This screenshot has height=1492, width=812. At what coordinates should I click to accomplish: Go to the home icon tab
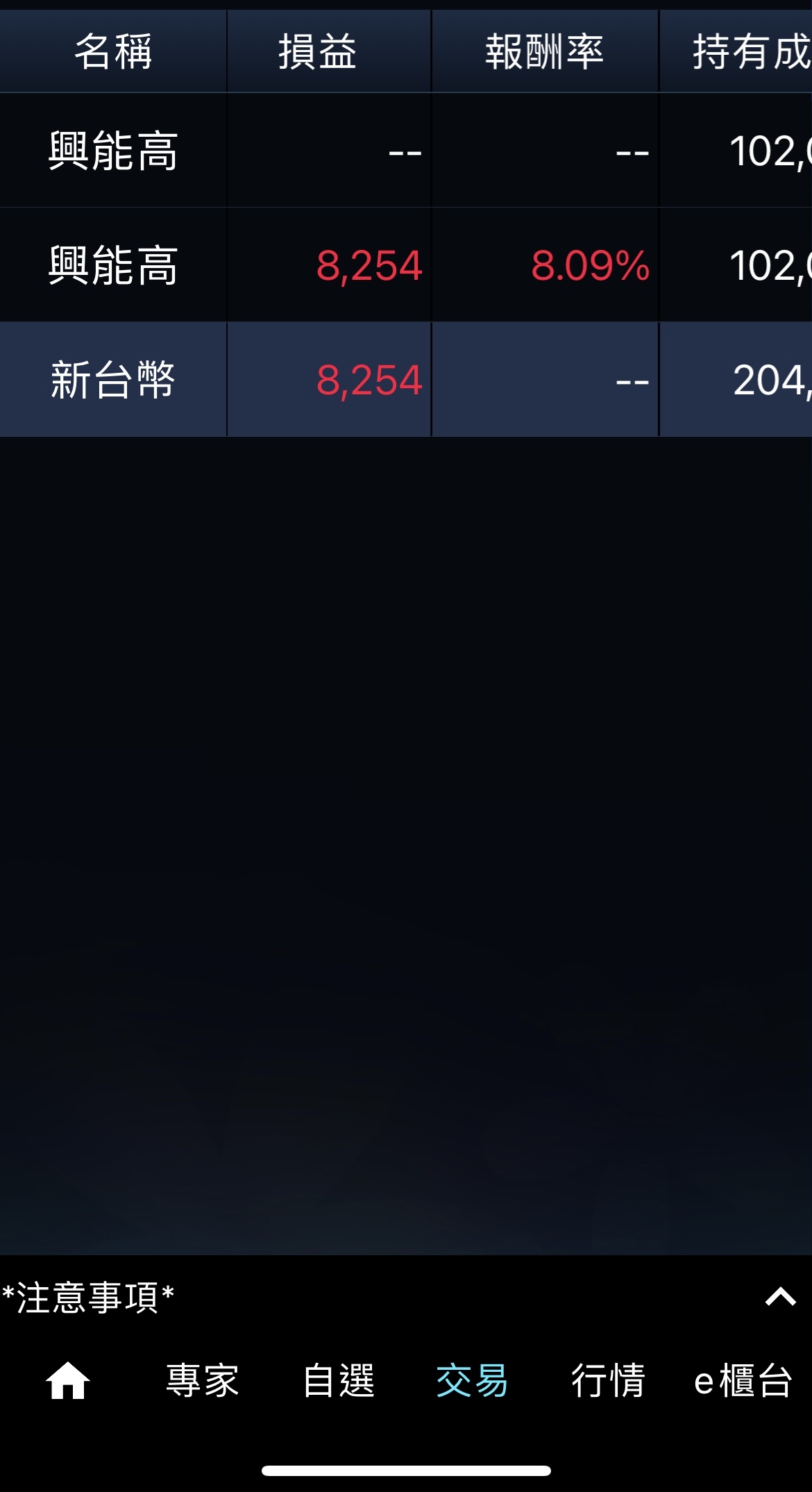point(67,1380)
